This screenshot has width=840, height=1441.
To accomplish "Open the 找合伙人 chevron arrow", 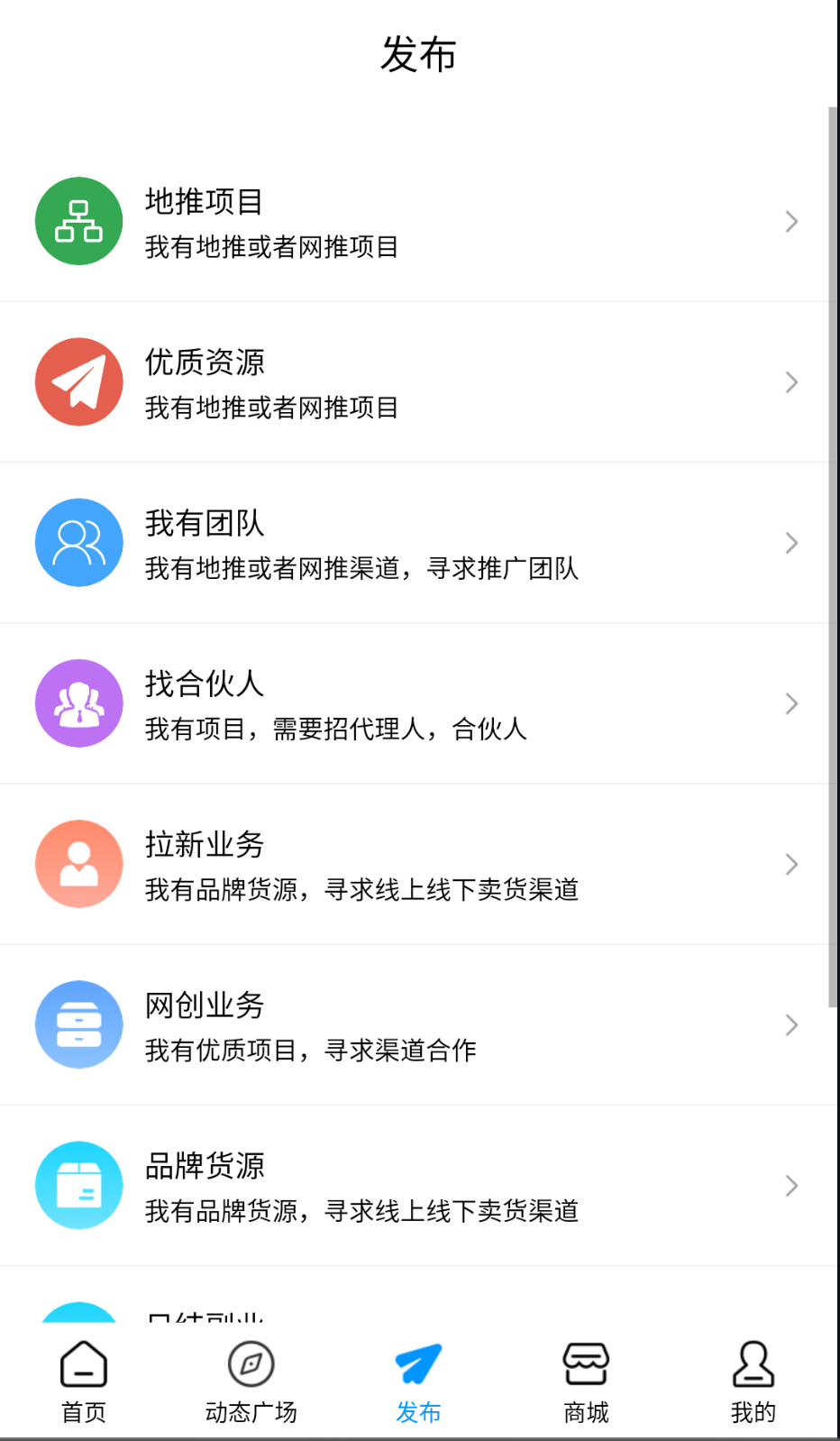I will tap(791, 703).
